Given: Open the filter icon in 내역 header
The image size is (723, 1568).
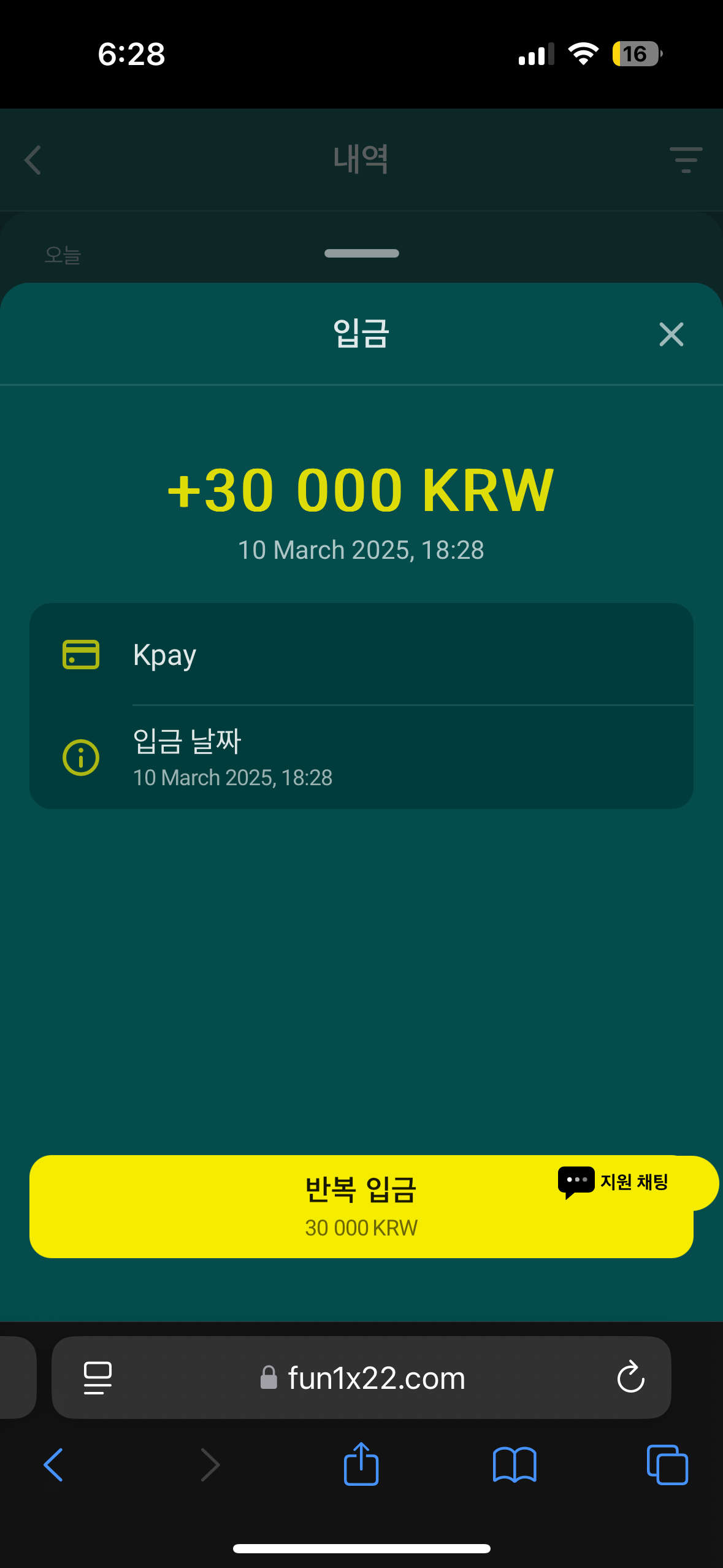Looking at the screenshot, I should click(x=686, y=160).
